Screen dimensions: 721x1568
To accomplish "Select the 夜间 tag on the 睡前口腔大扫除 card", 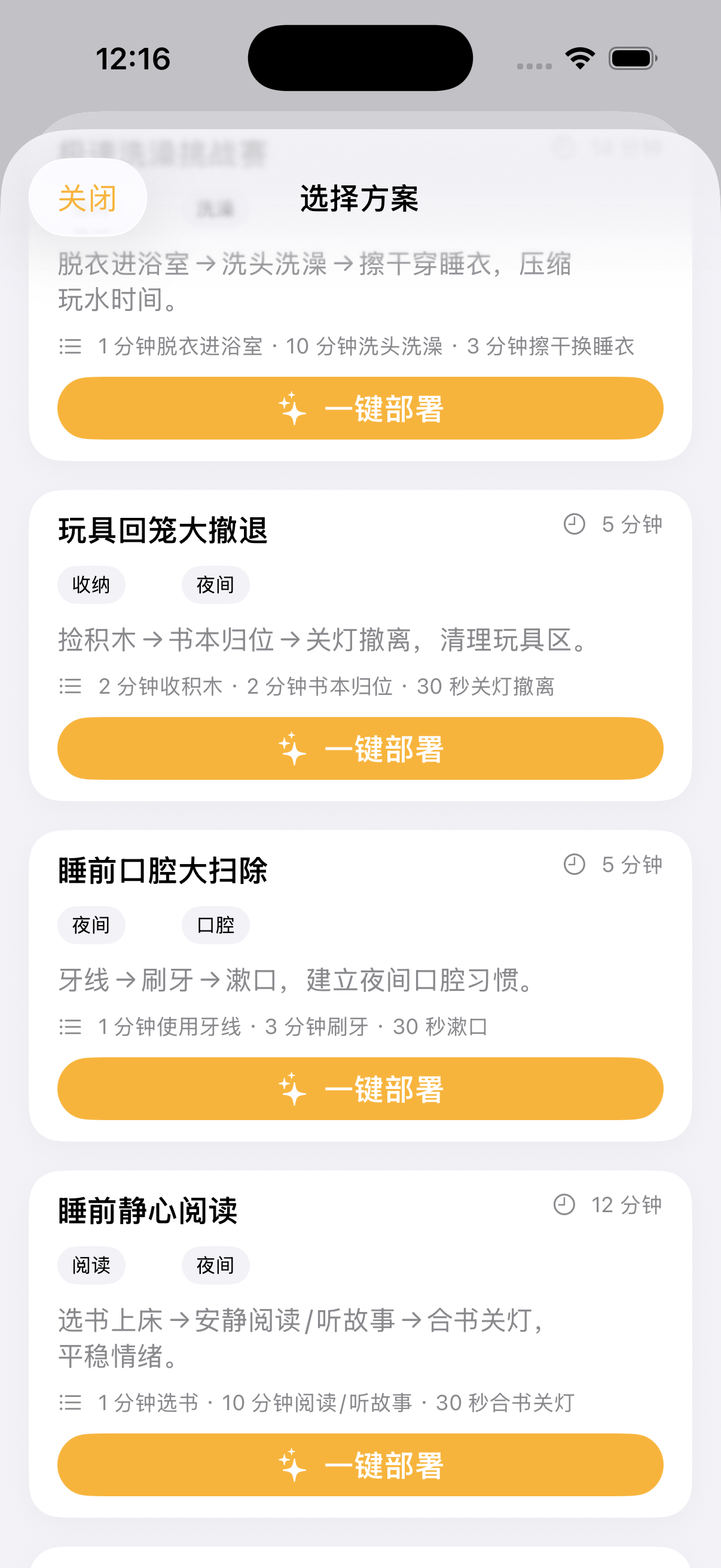I will 91,925.
